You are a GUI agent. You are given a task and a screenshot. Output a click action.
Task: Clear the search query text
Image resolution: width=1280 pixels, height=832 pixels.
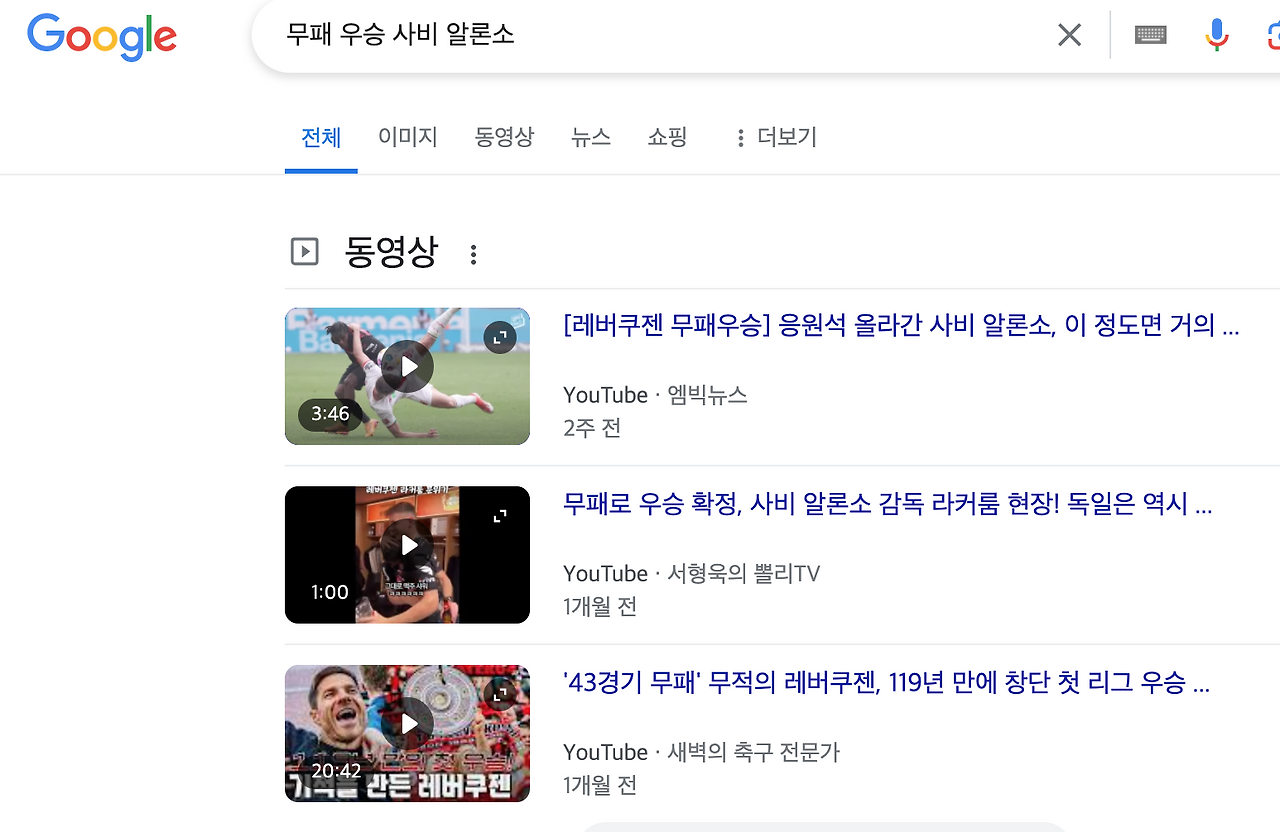coord(1069,36)
